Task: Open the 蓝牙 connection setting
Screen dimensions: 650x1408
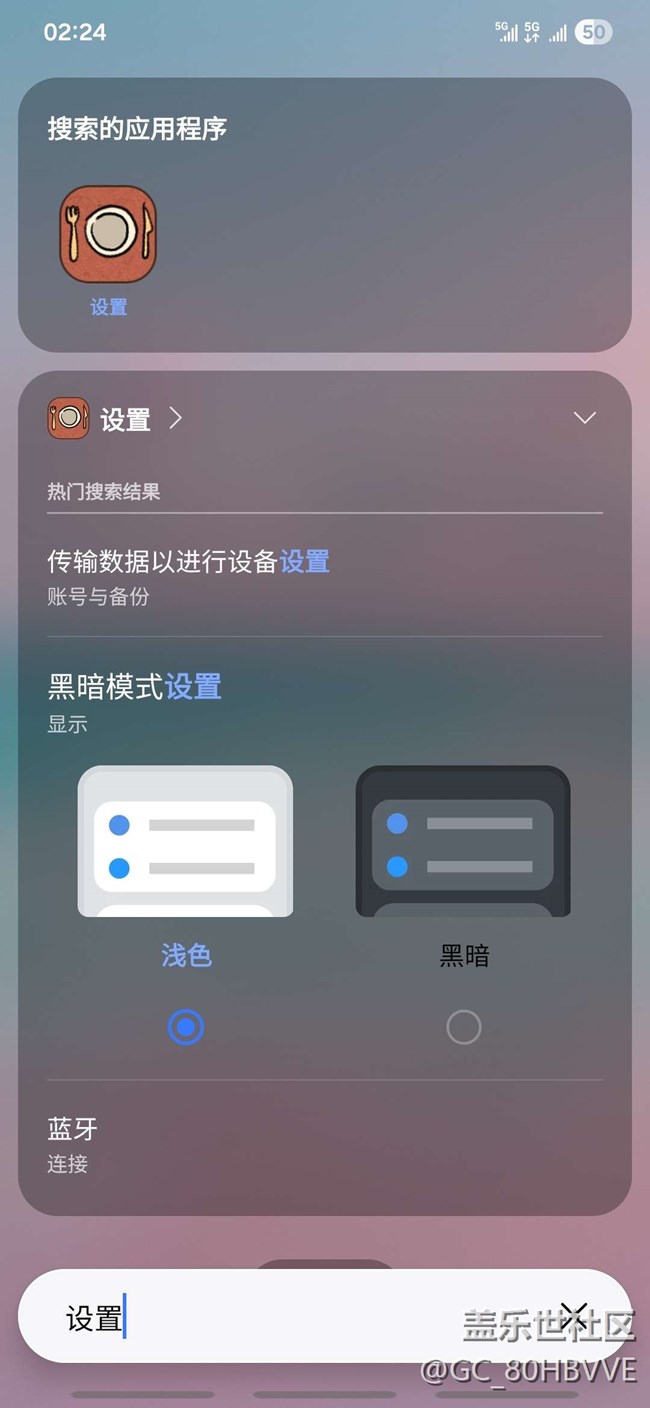Action: 73,1144
